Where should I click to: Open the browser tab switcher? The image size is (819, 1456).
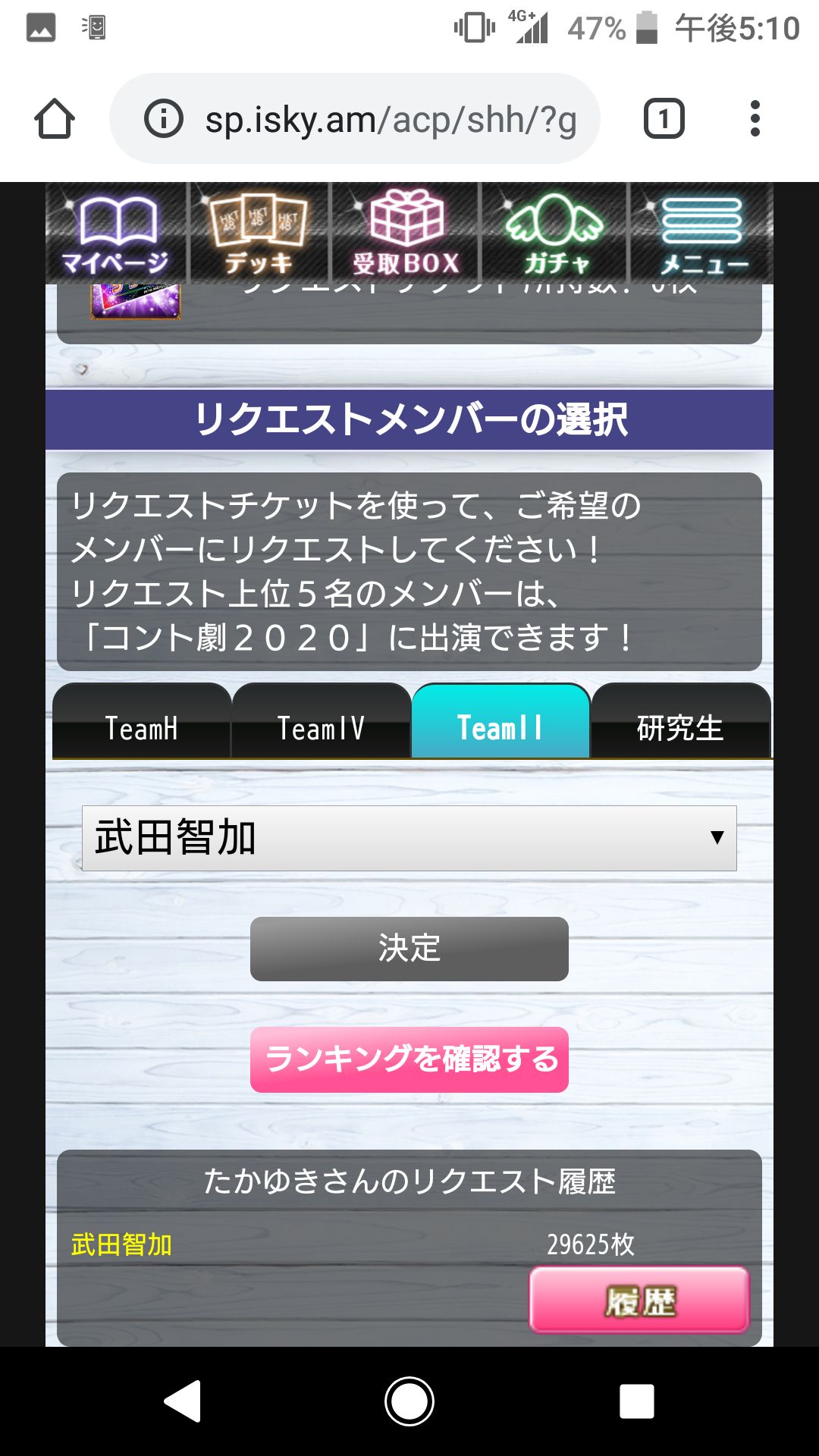(x=664, y=119)
